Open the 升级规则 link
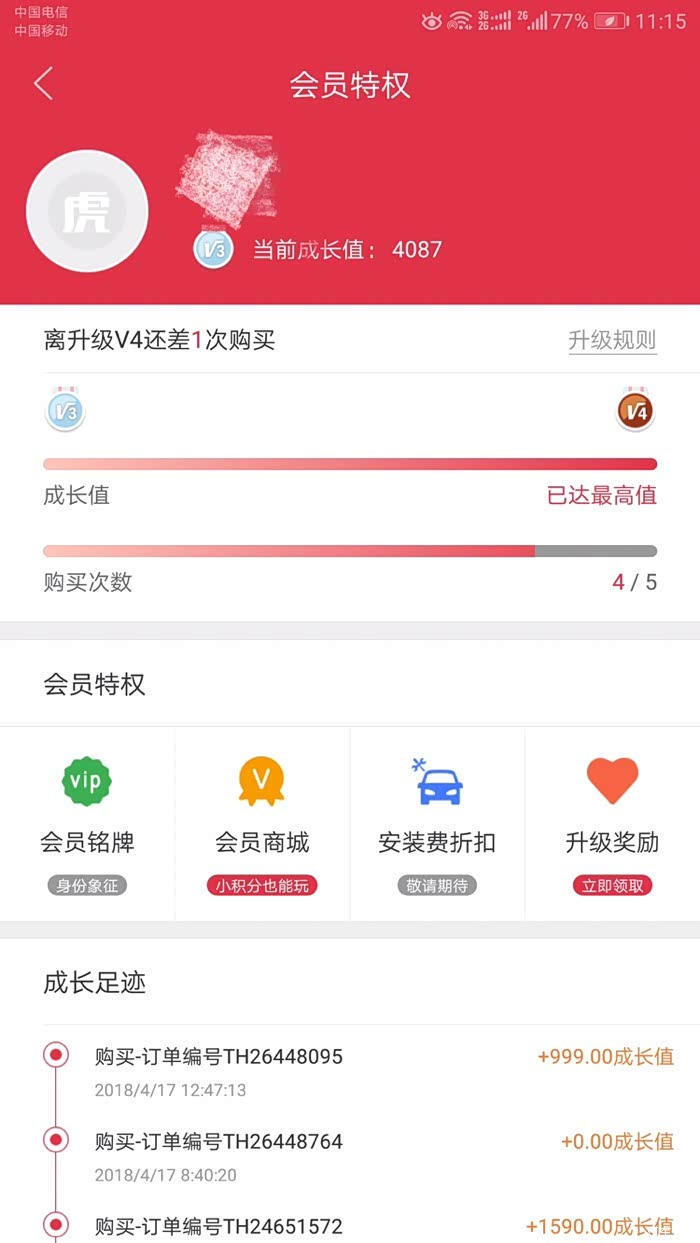The image size is (700, 1243). click(612, 340)
